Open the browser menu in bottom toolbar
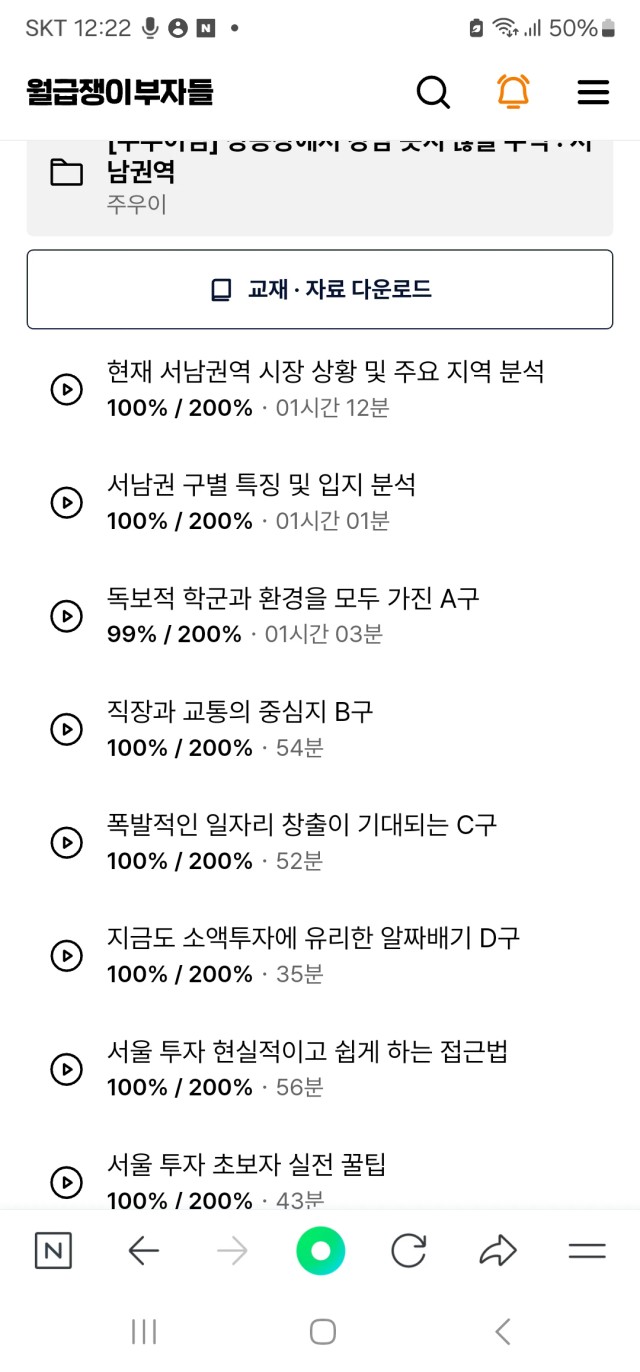Image resolution: width=640 pixels, height=1372 pixels. pyautogui.click(x=587, y=1250)
